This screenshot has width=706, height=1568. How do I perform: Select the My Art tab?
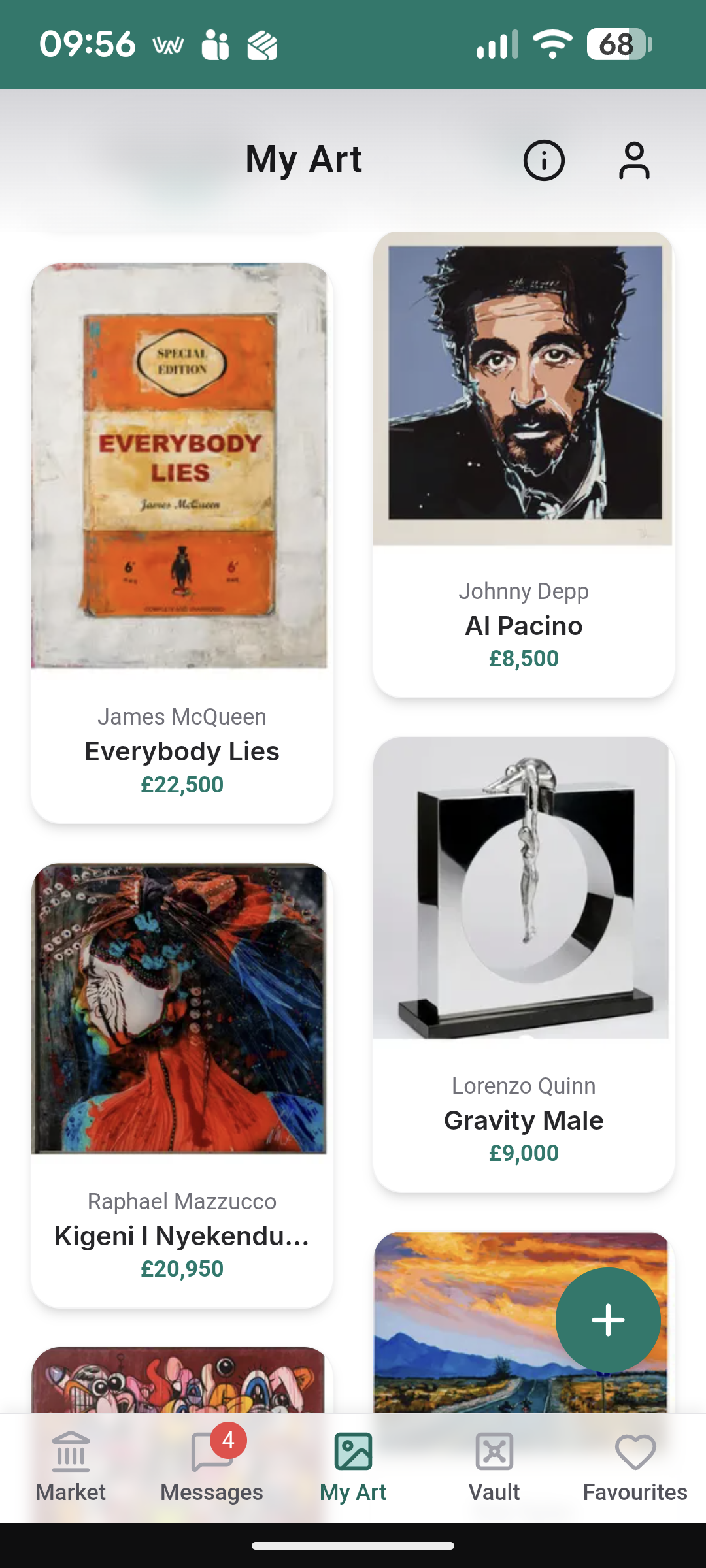pos(353,1468)
